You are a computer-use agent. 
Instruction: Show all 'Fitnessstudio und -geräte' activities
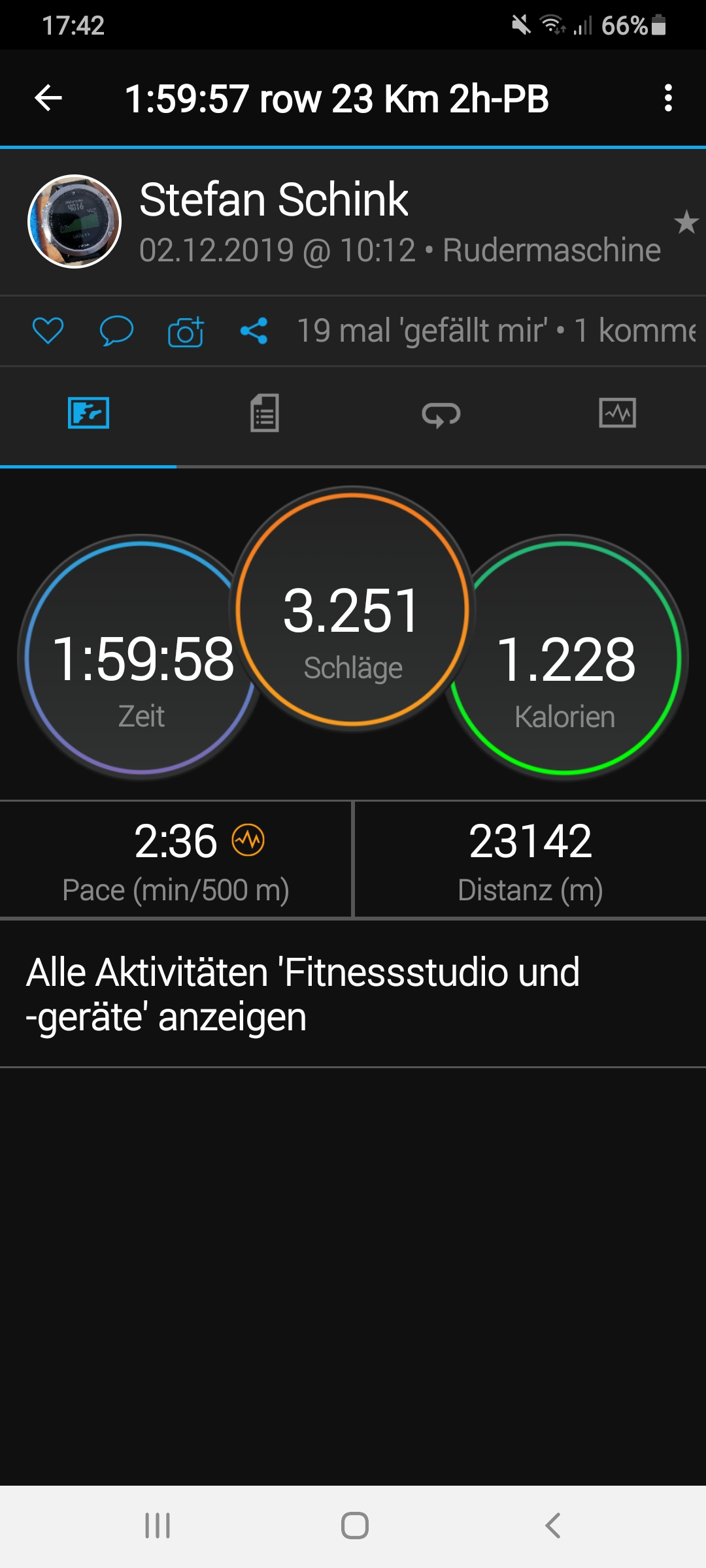303,994
